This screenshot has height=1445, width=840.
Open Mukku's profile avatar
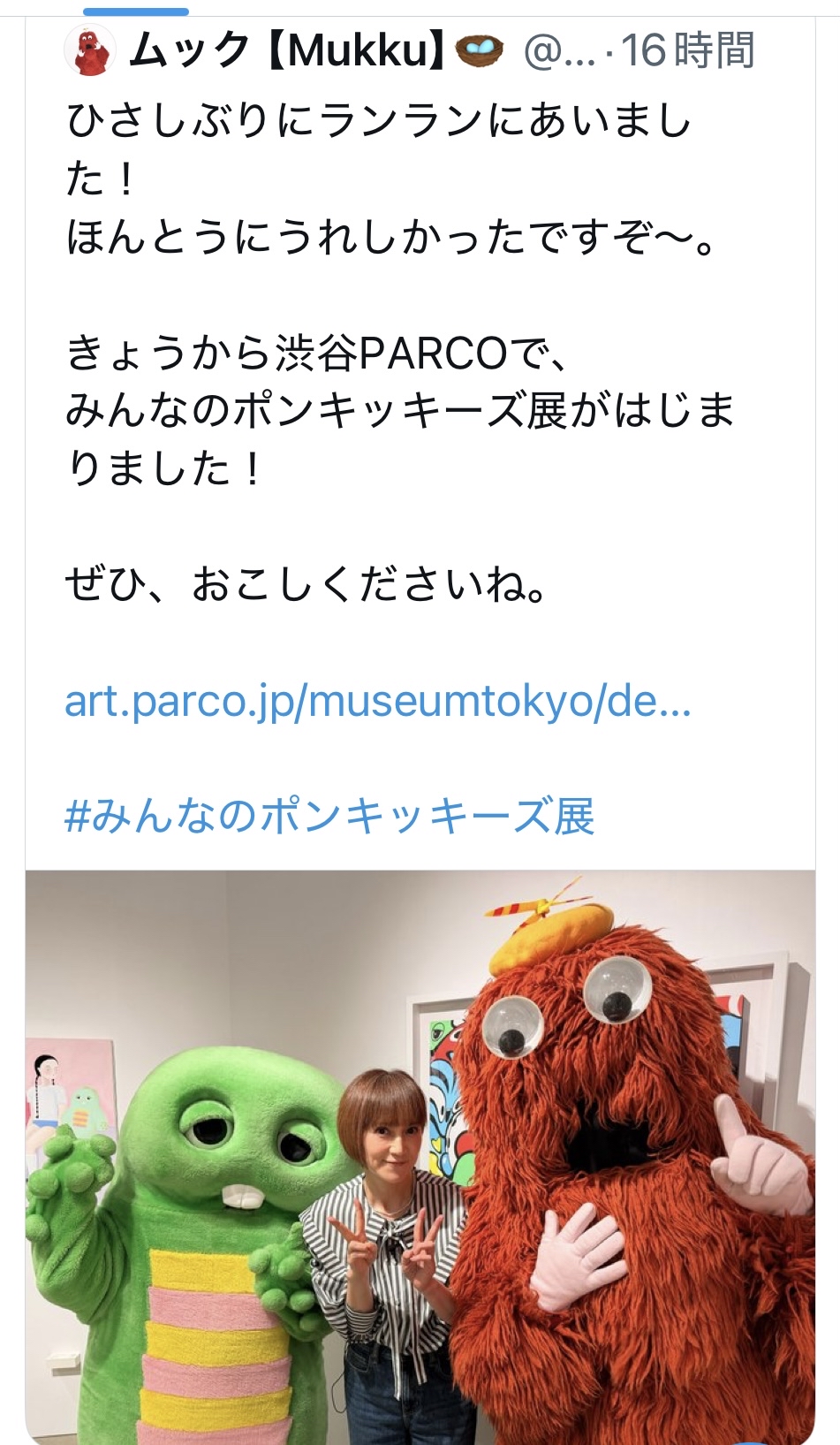click(90, 51)
